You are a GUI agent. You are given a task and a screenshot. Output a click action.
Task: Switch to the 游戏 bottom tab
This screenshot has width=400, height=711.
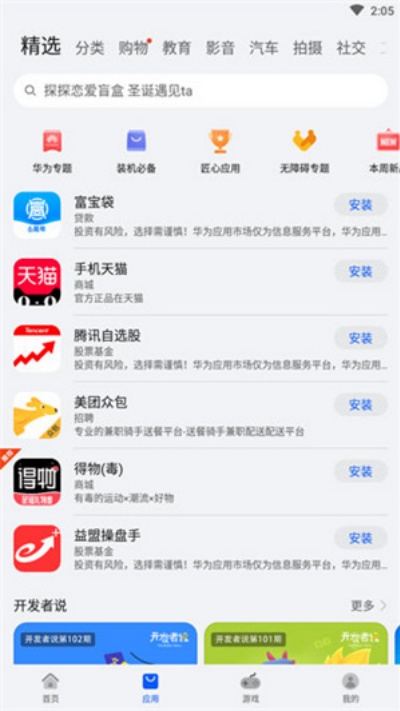coord(250,687)
